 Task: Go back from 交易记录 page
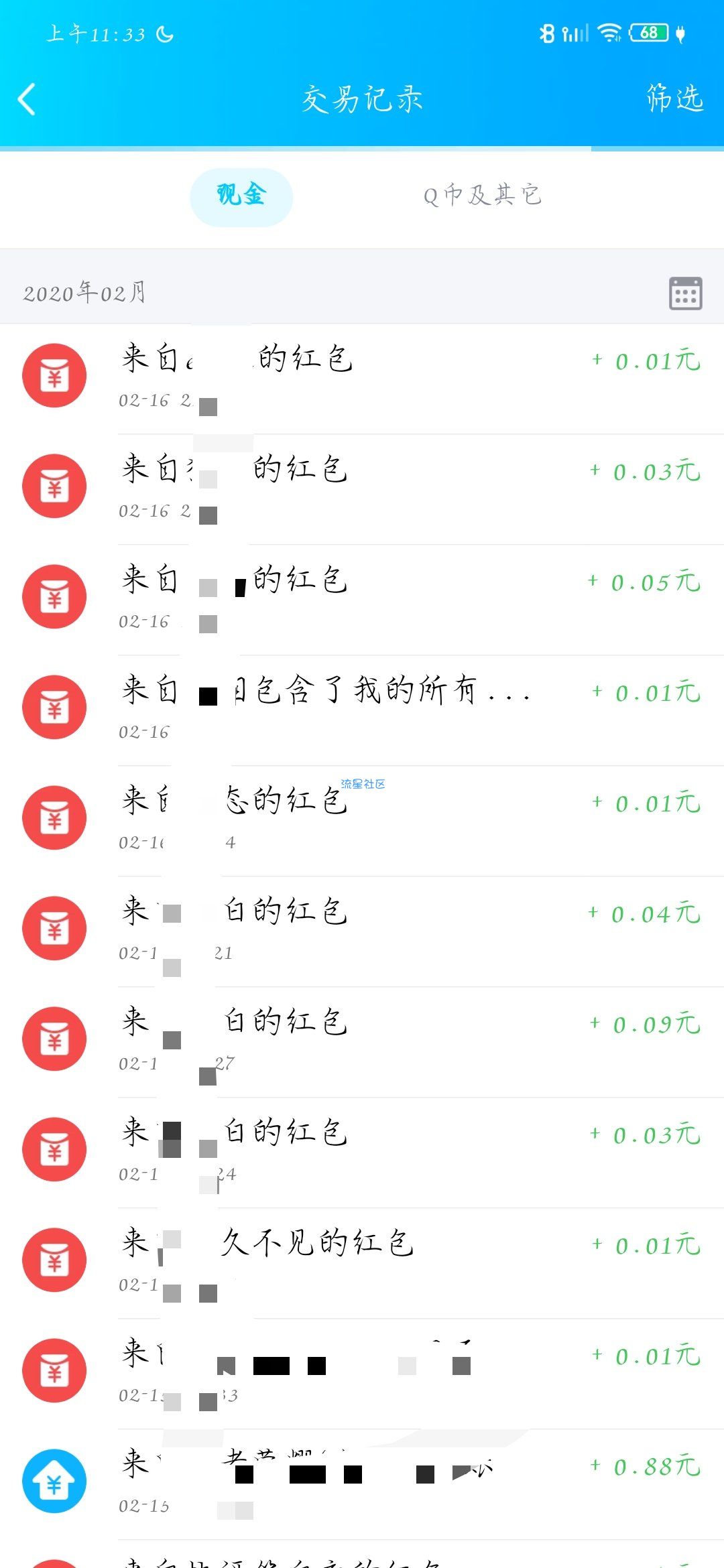(x=27, y=100)
